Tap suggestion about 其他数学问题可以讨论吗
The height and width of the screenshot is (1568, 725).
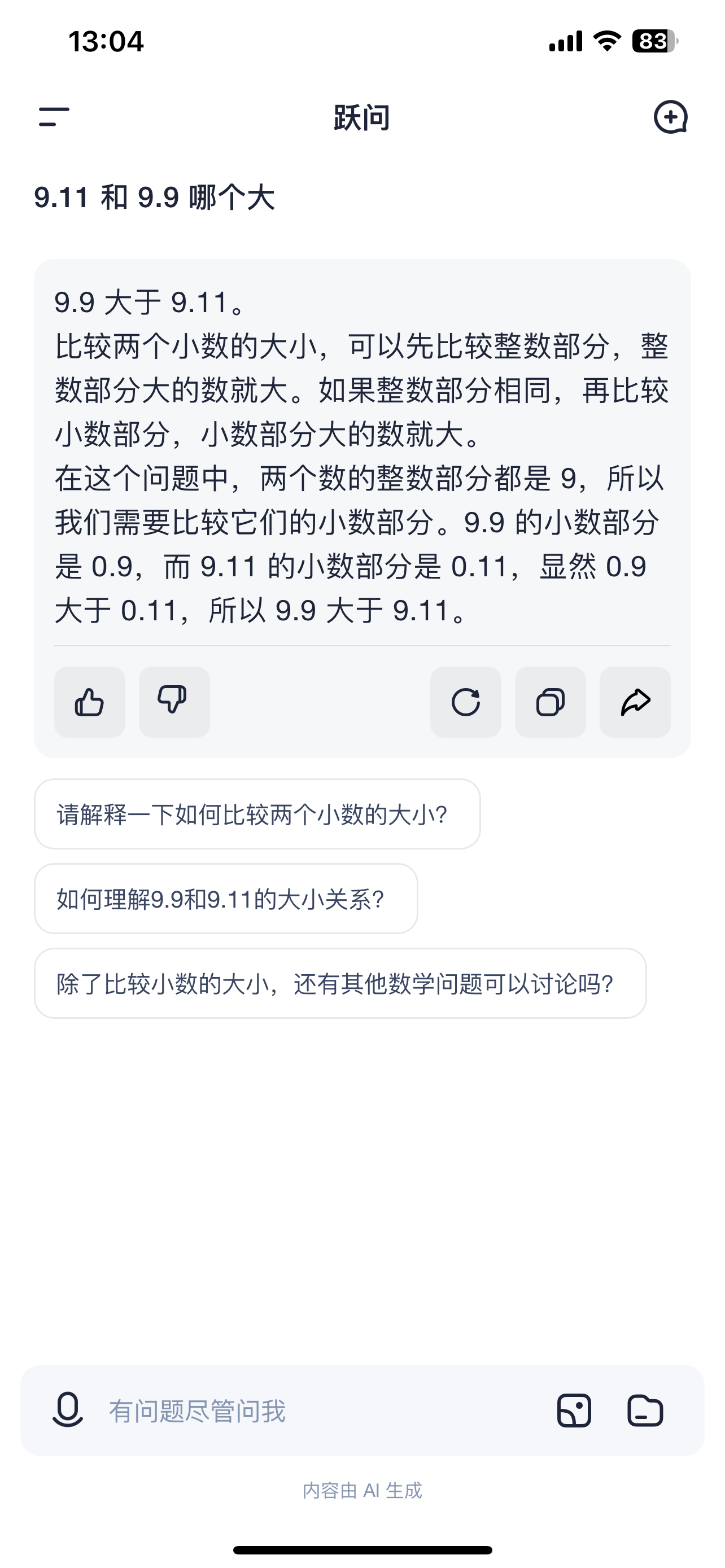(x=340, y=983)
